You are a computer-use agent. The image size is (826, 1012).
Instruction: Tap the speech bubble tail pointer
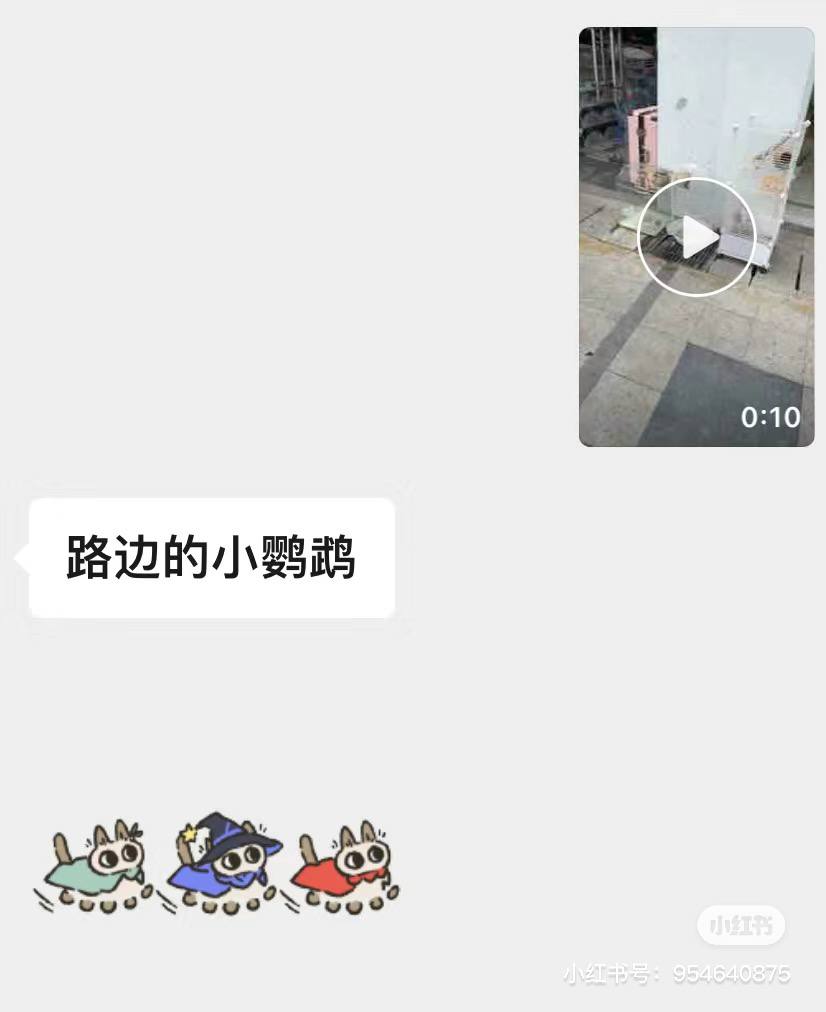pos(20,556)
